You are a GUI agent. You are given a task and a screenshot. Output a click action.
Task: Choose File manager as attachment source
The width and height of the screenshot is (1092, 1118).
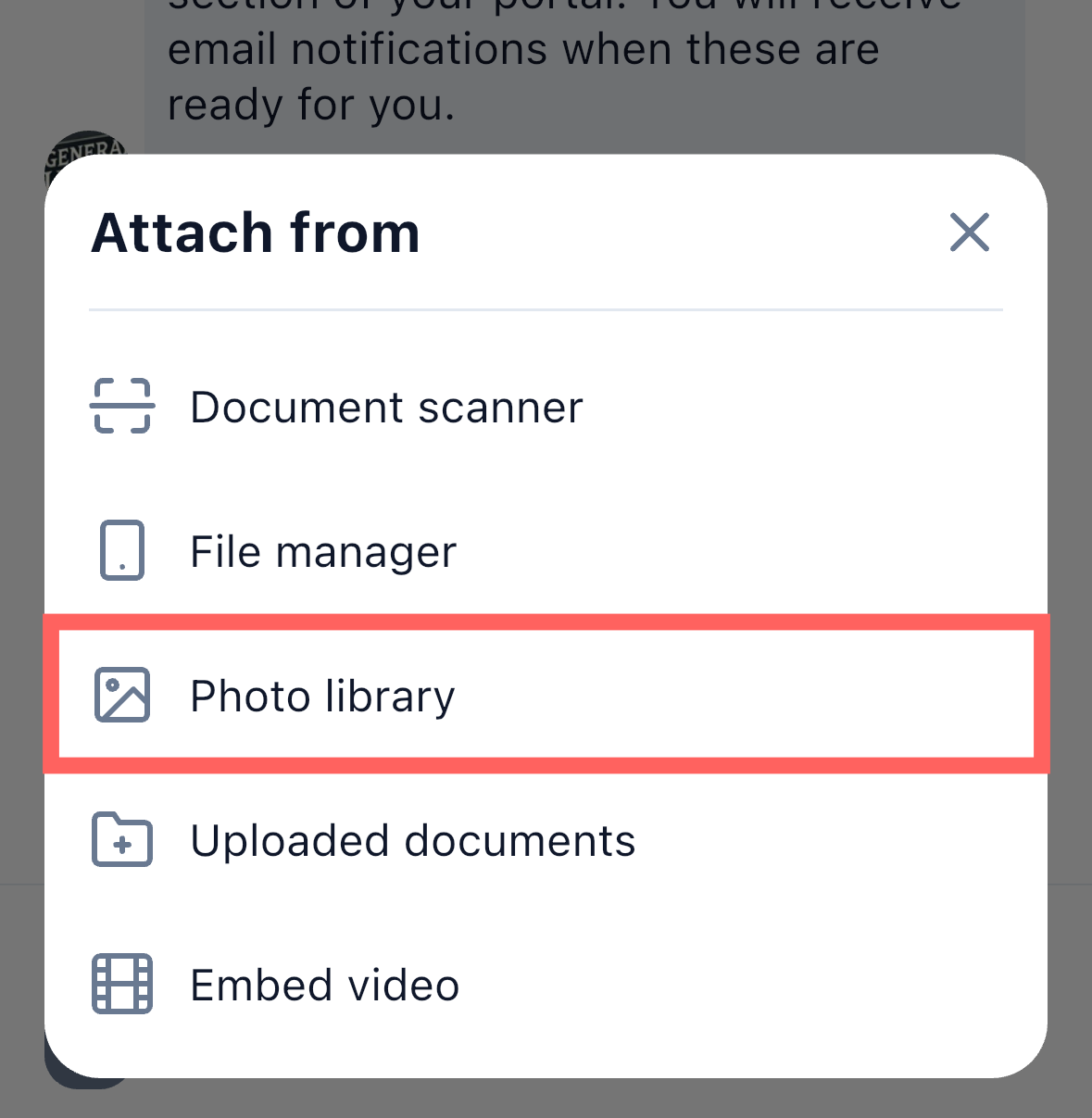click(322, 551)
